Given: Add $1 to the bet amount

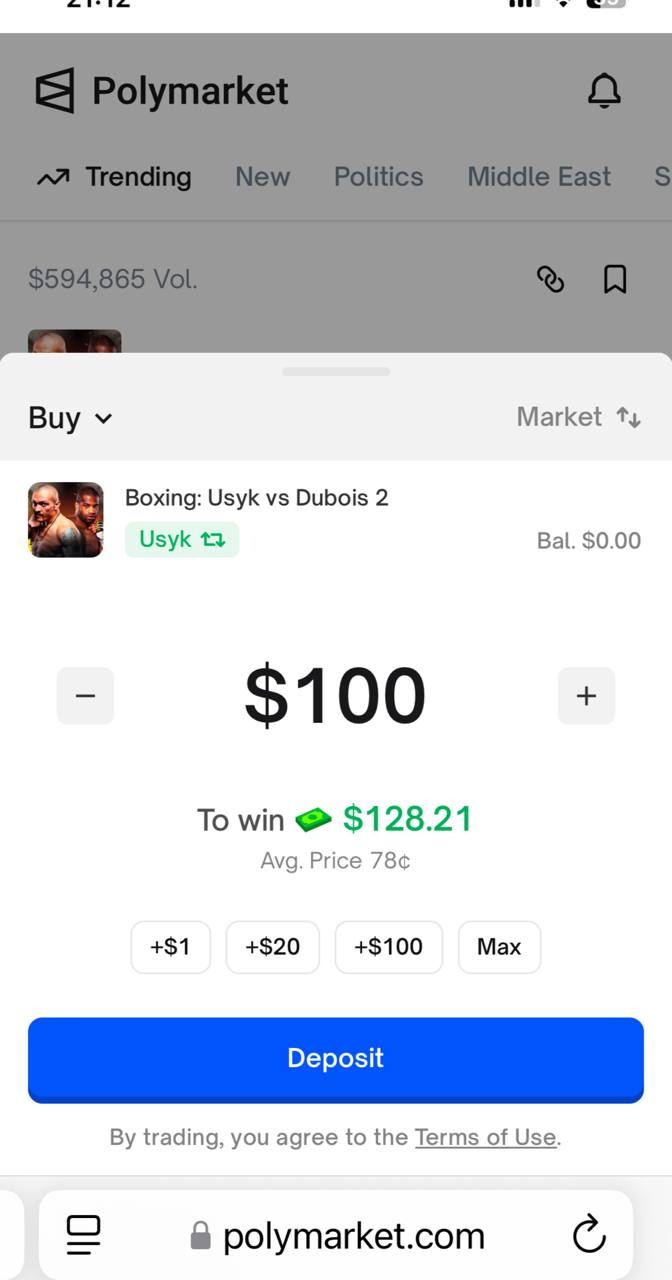Looking at the screenshot, I should 170,947.
